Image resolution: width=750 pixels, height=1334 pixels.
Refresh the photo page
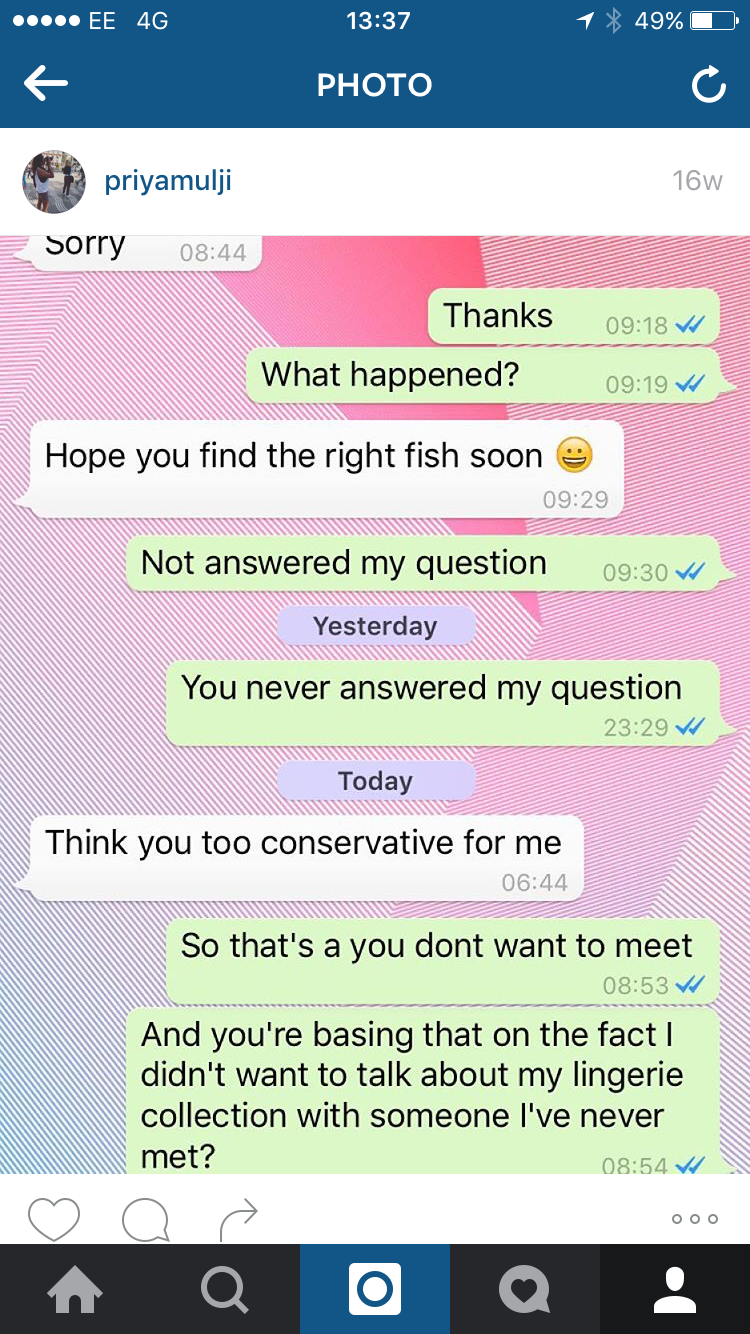coord(708,87)
